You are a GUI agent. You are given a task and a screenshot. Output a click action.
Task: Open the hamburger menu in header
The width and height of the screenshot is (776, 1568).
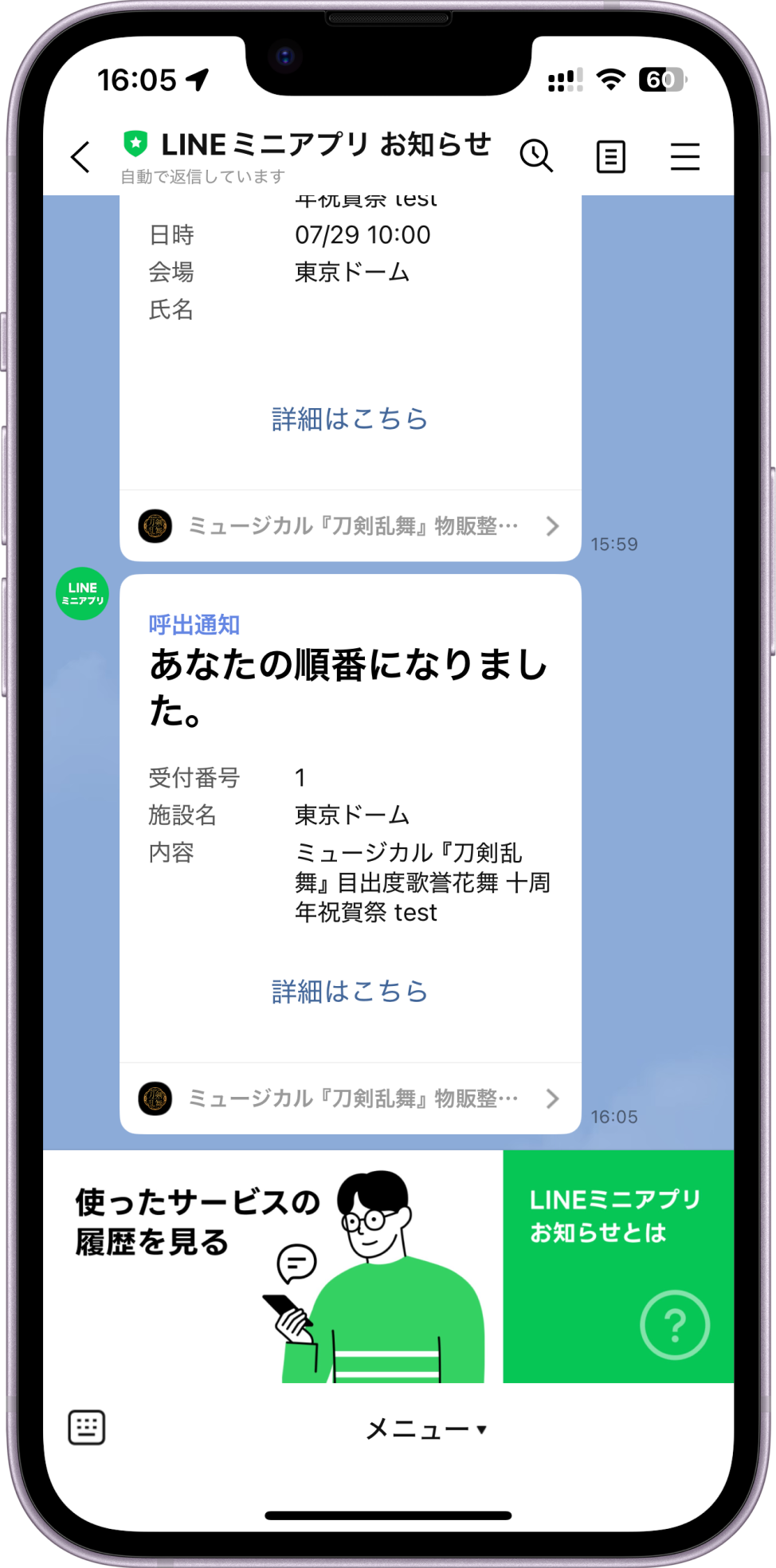click(x=684, y=156)
